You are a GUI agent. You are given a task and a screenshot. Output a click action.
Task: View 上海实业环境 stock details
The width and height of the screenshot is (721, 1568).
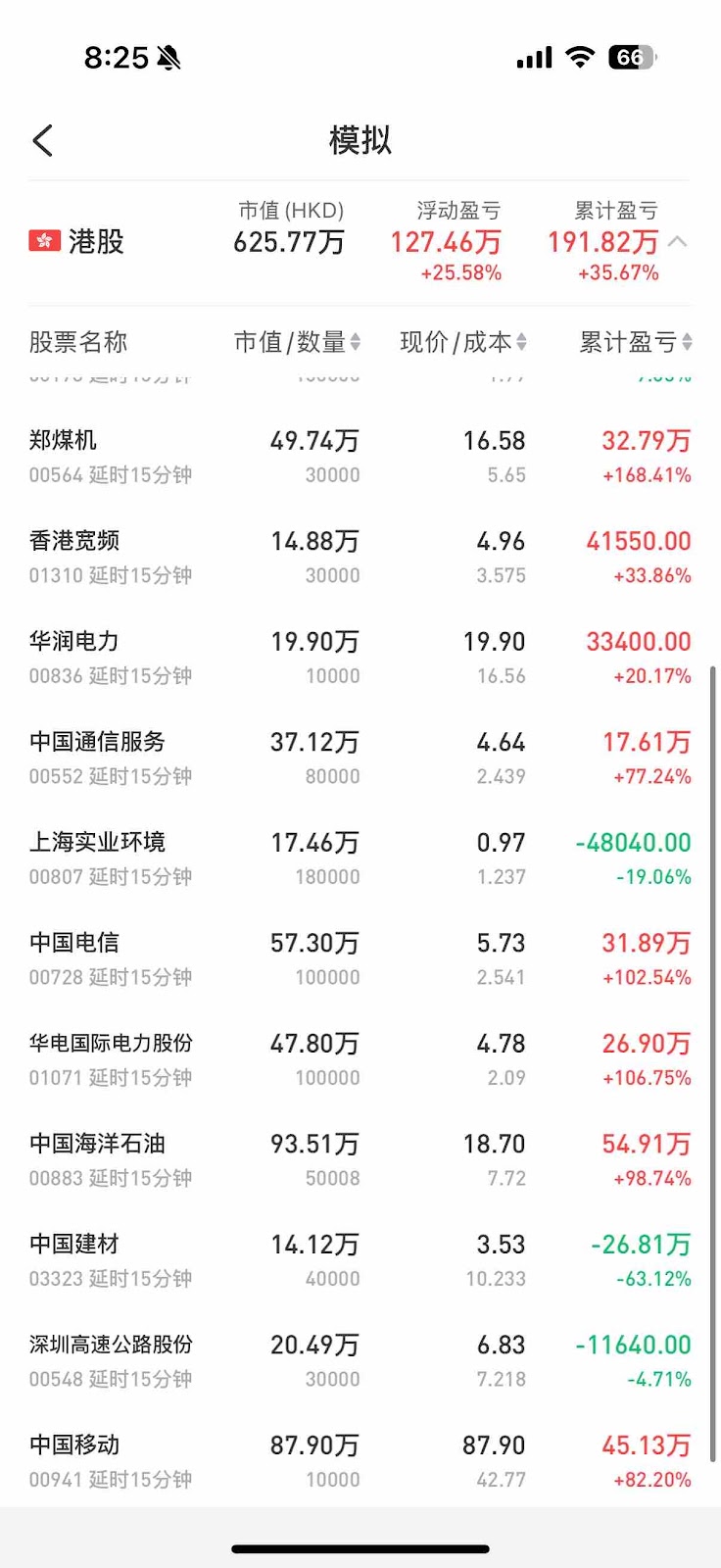360,858
